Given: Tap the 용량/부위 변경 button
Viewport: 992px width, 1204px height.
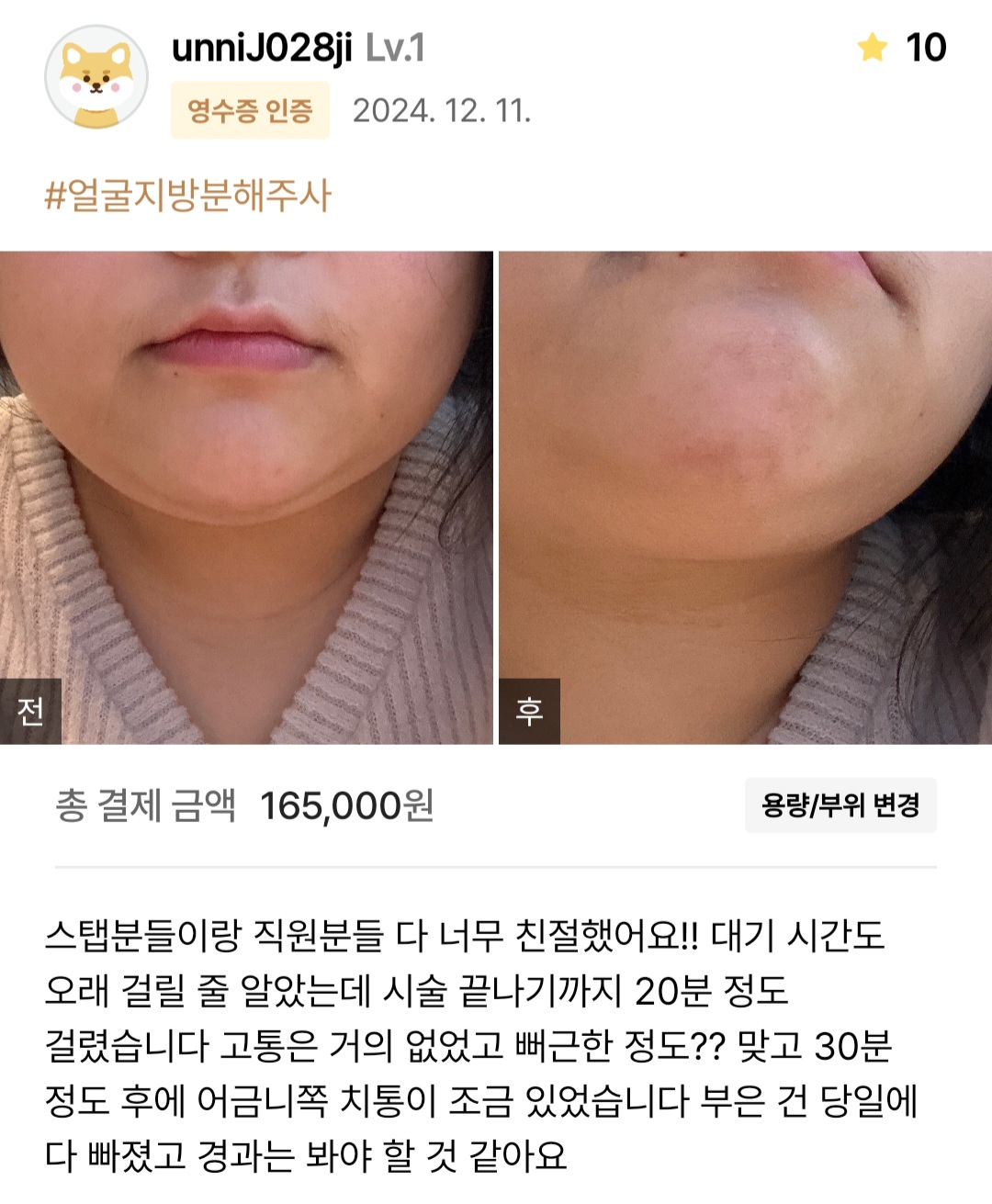Looking at the screenshot, I should click(x=840, y=805).
